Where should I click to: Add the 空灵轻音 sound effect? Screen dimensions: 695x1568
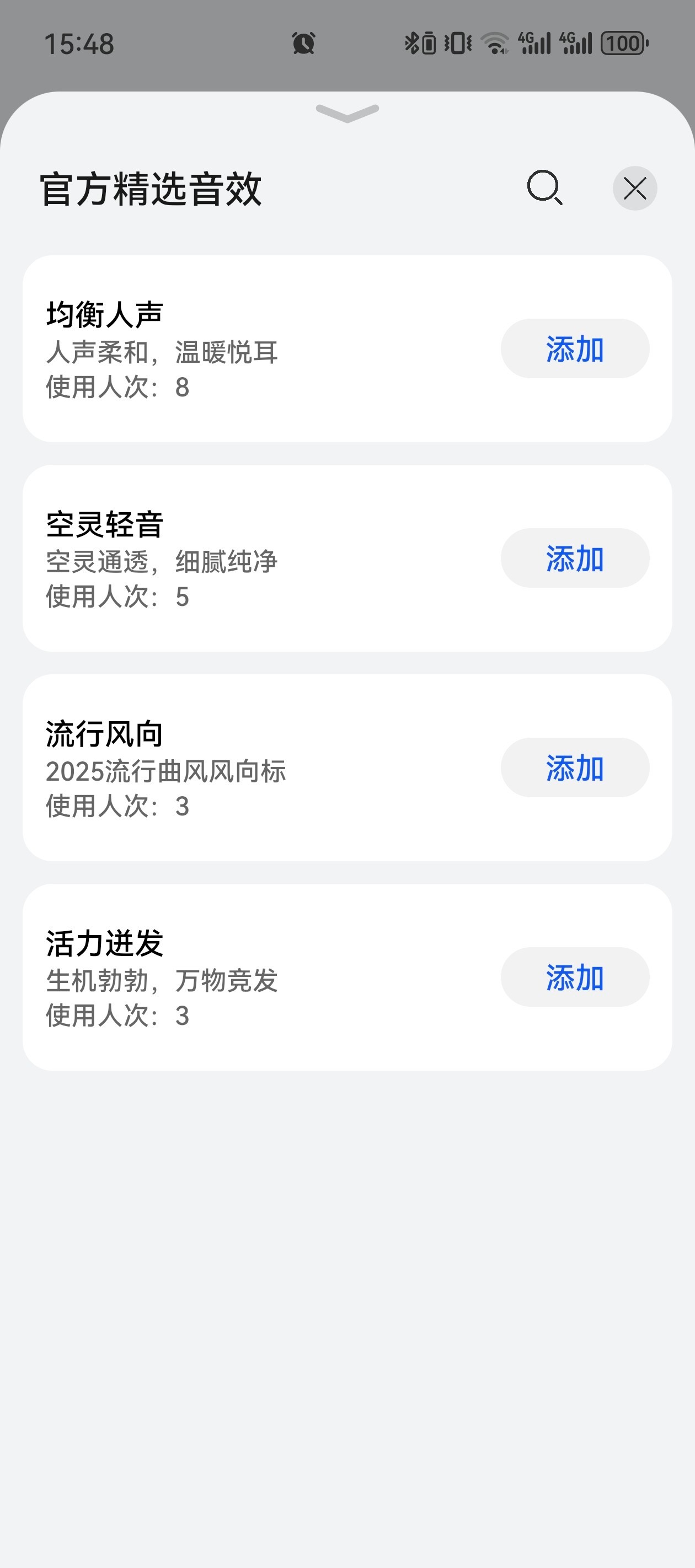click(575, 558)
